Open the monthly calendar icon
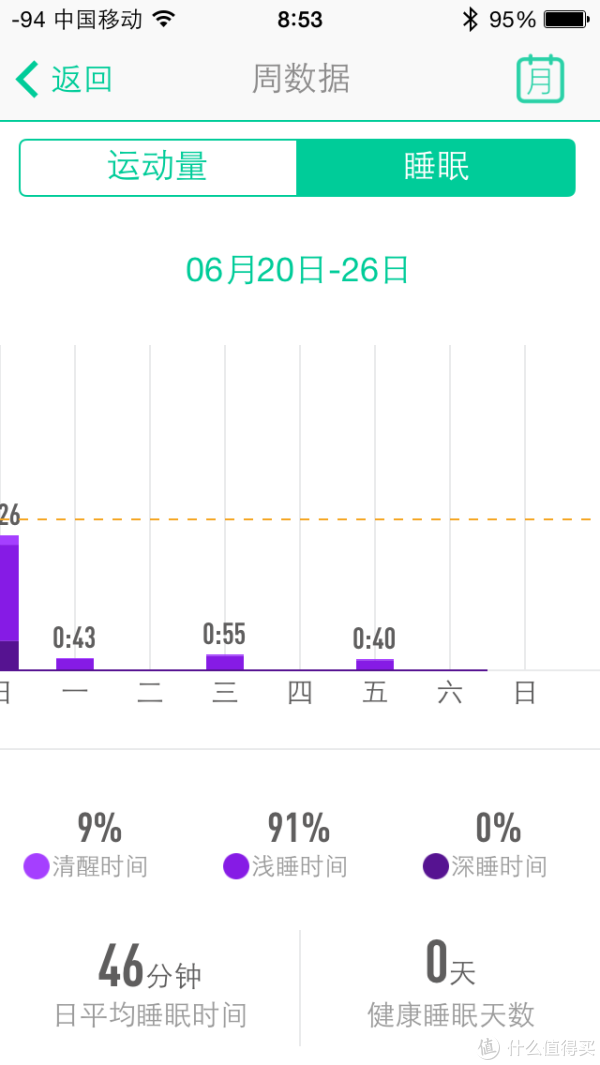Image resolution: width=600 pixels, height=1065 pixels. pos(540,79)
